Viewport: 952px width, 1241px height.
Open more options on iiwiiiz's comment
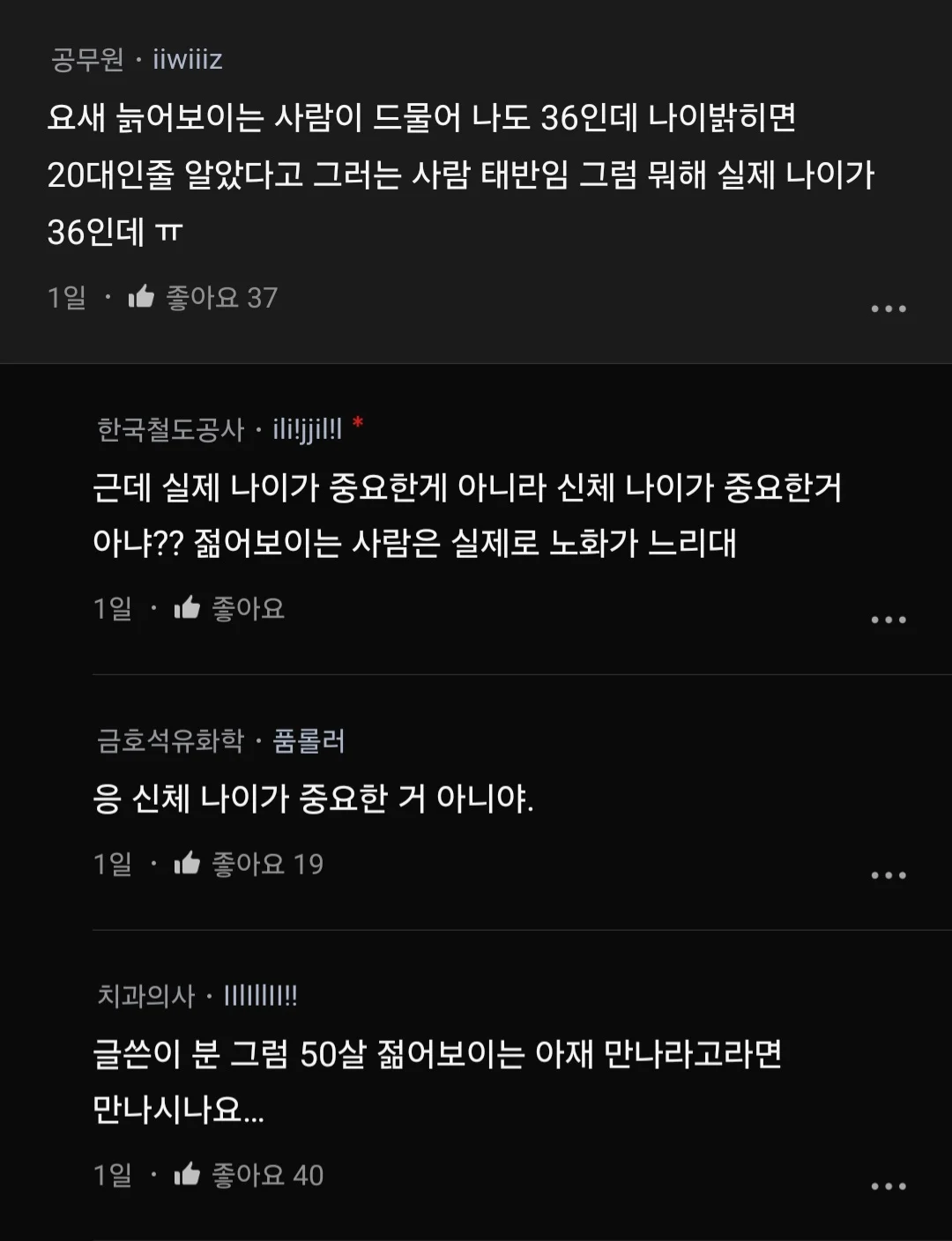click(888, 308)
